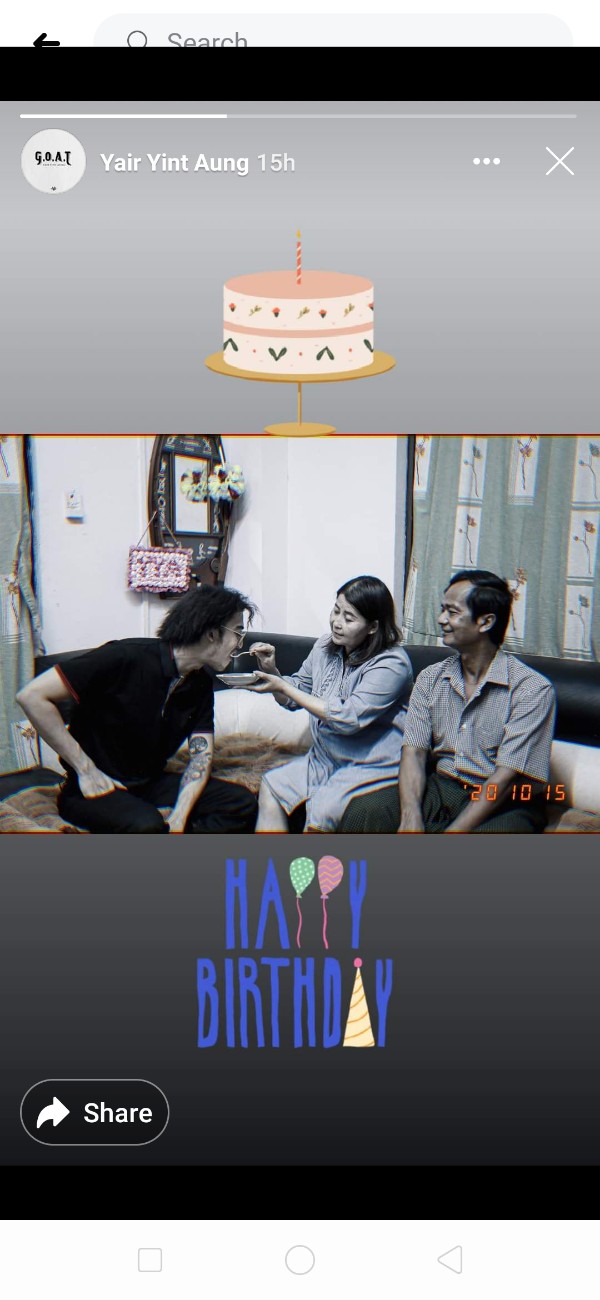Viewport: 600px width, 1300px height.
Task: Go to the home screen
Action: [x=300, y=1259]
